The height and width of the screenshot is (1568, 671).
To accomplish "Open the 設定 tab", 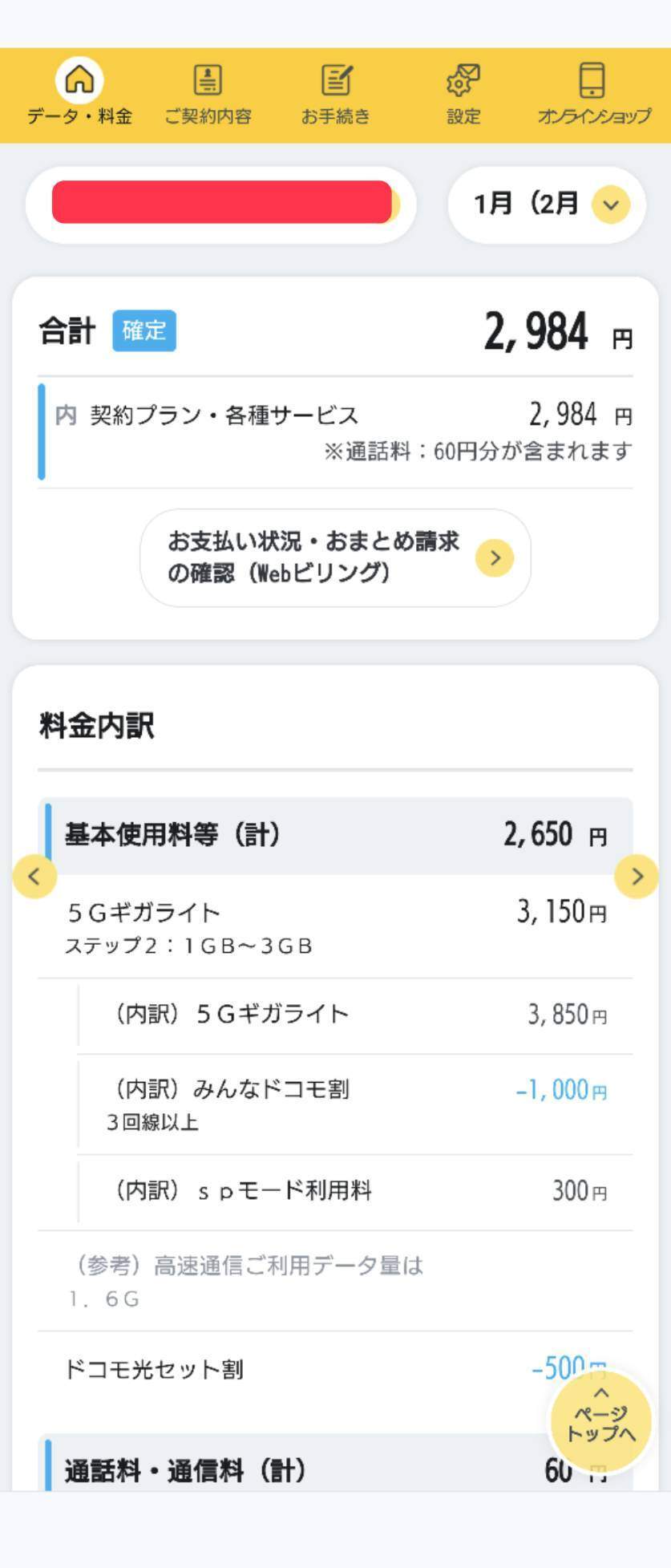I will tap(463, 95).
